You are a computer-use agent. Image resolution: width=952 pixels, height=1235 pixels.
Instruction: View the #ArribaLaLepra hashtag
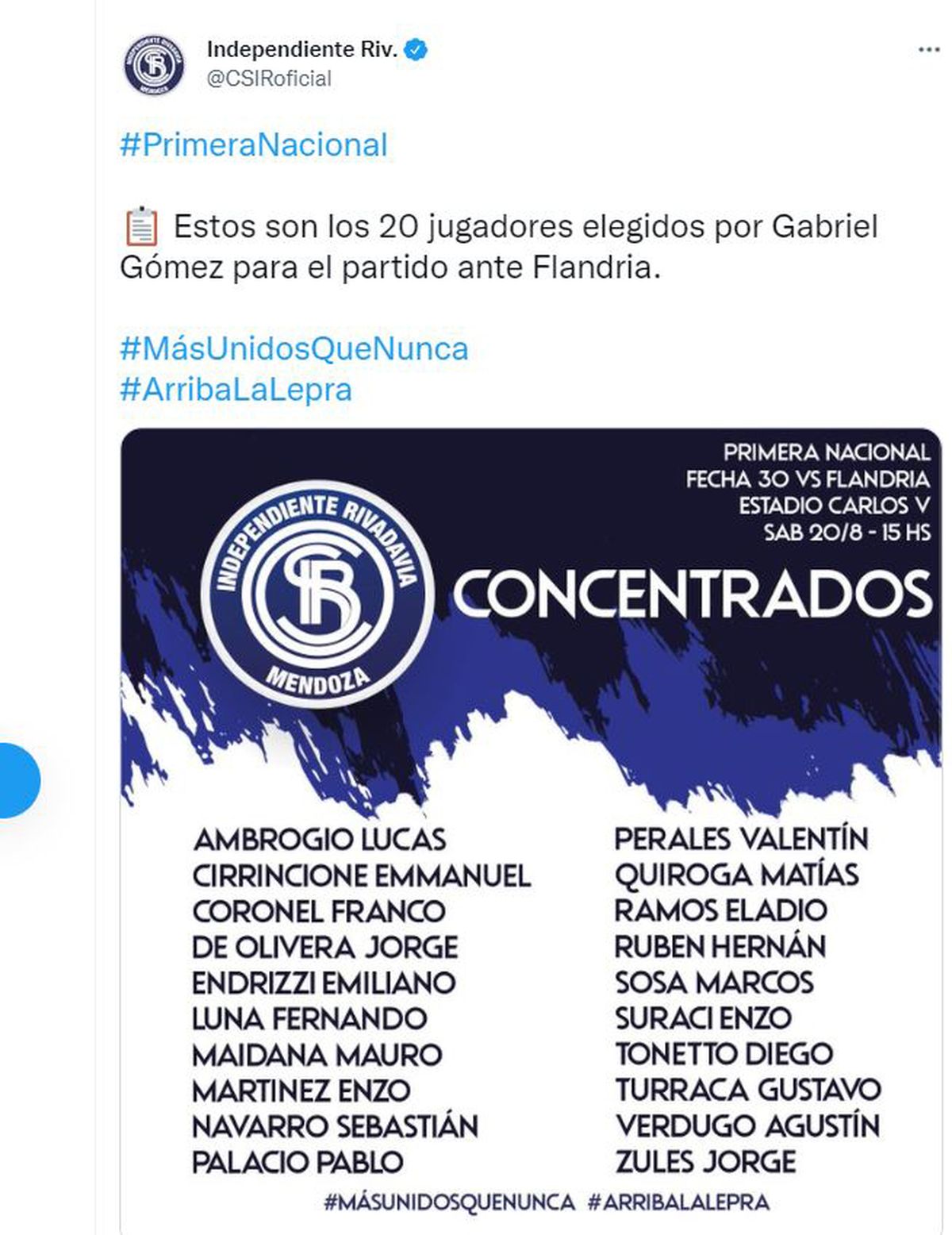(x=236, y=390)
